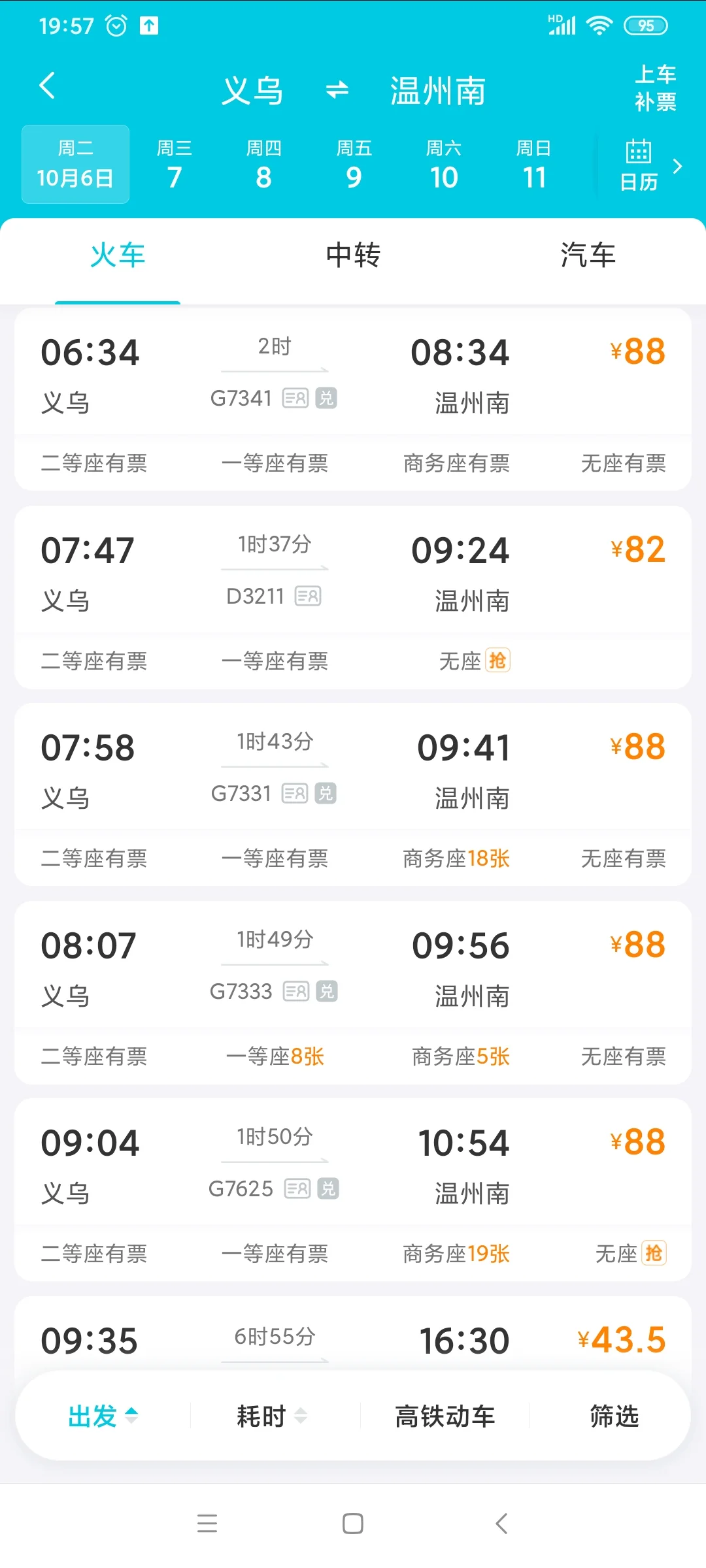Tap the 兑 points icon beside G7331

tap(326, 793)
